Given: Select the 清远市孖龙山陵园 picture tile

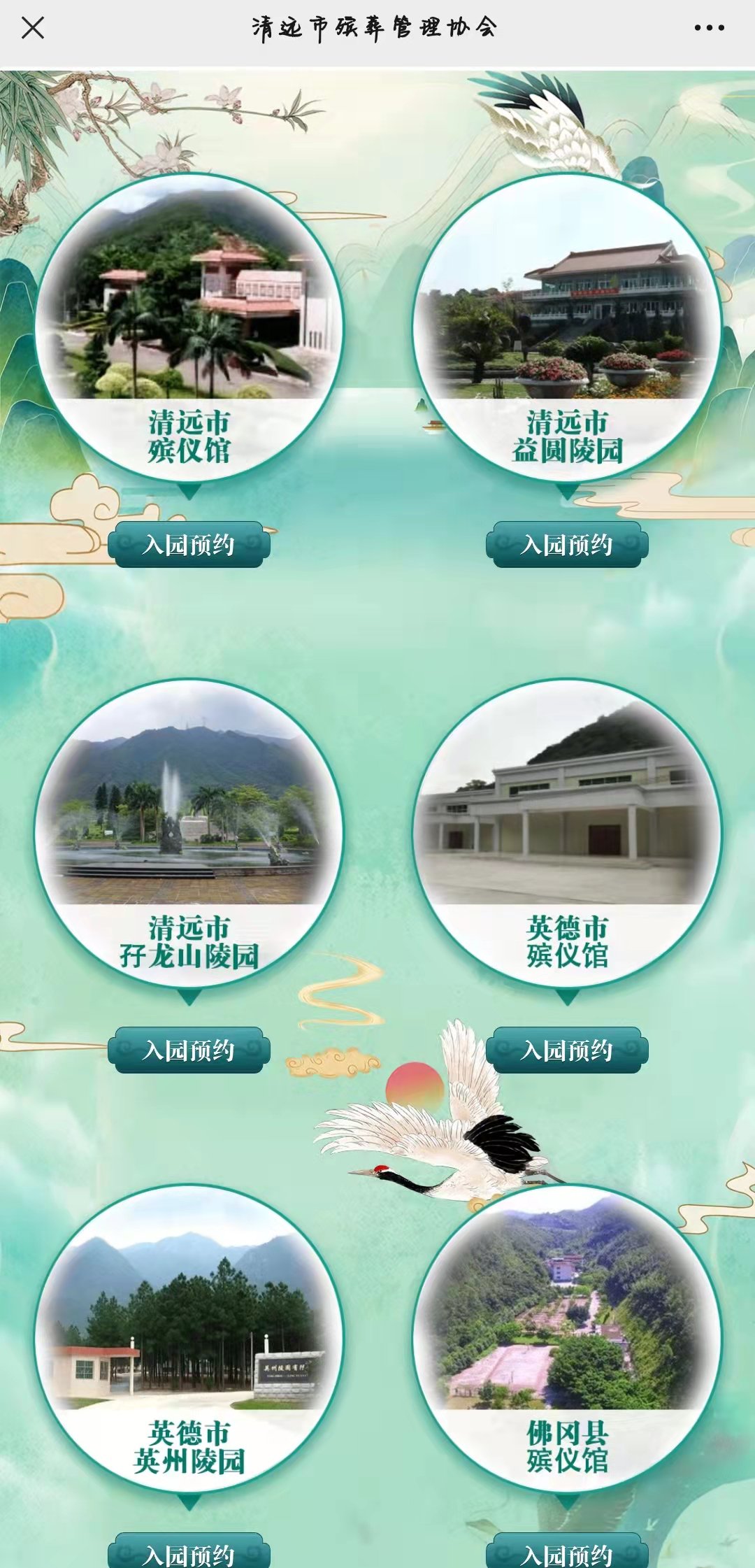Looking at the screenshot, I should coord(189,833).
